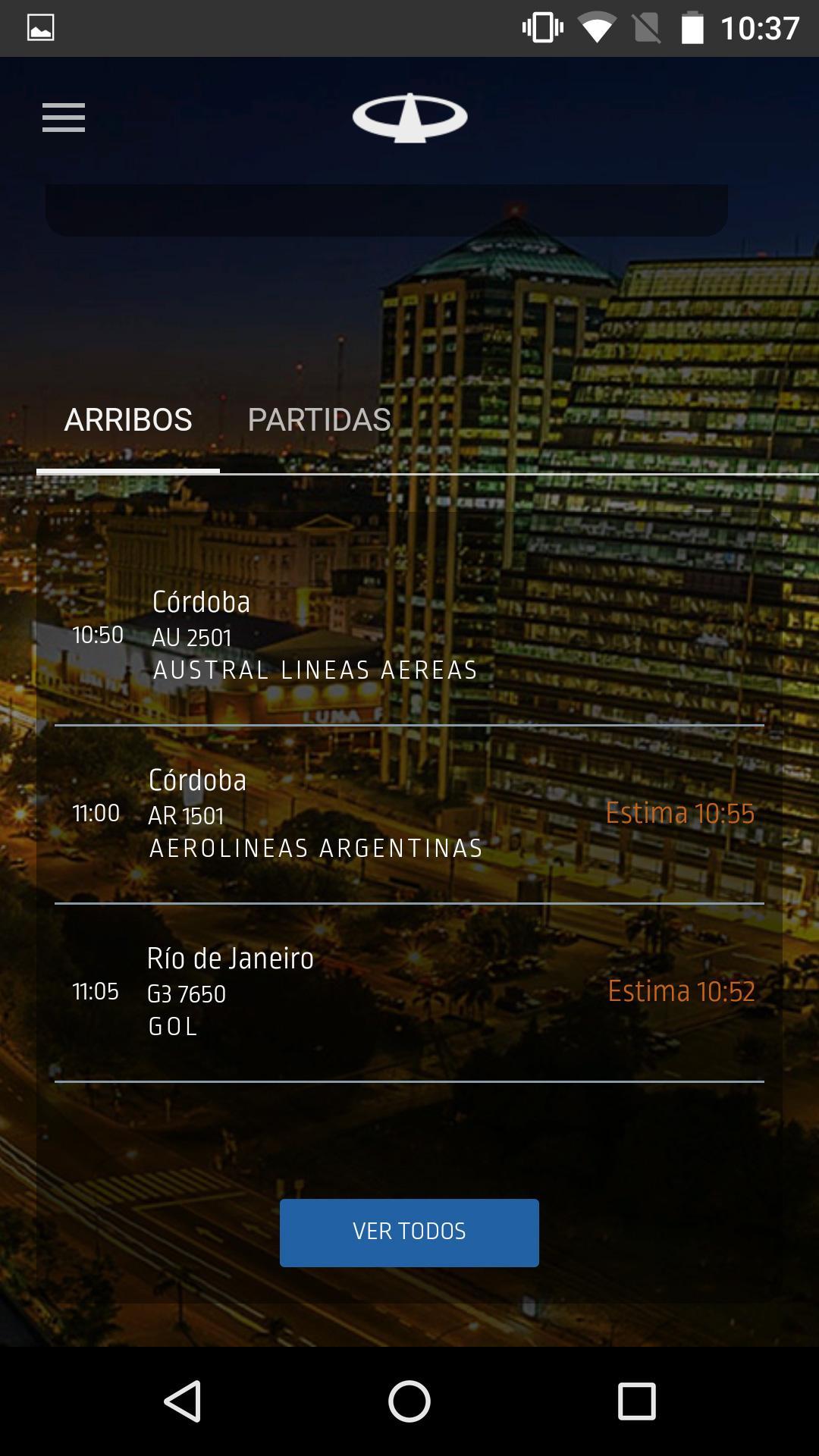The height and width of the screenshot is (1456, 819).
Task: Open GOL flight G3 7650 from Río
Action: pos(409,992)
